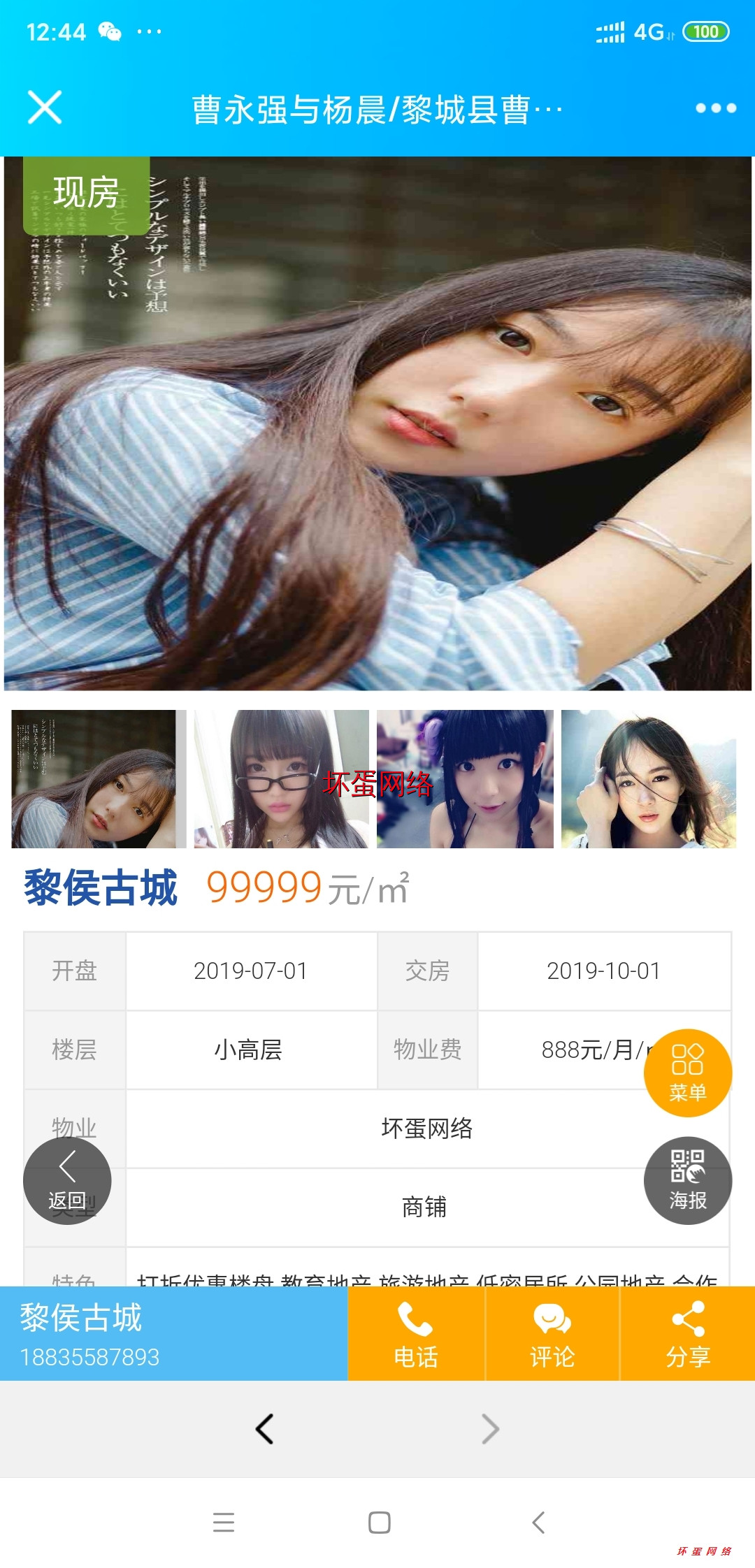This screenshot has width=755, height=1568.
Task: Call the listing via 电话 button
Action: [416, 1333]
